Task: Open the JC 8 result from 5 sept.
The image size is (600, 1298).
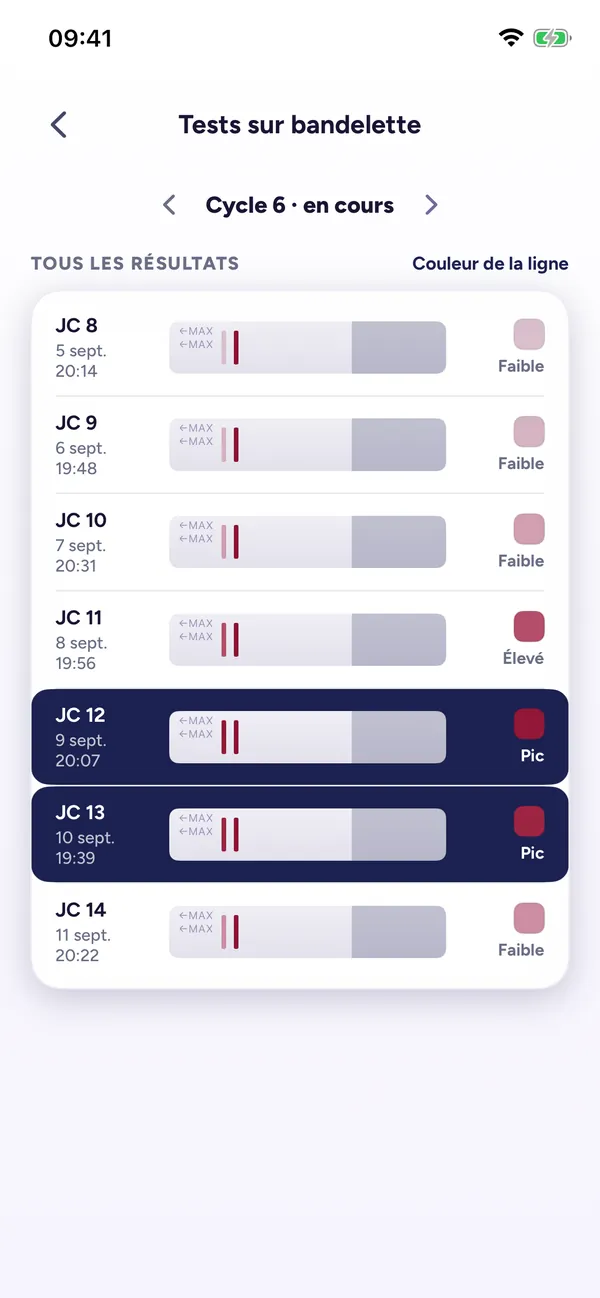Action: click(x=300, y=347)
